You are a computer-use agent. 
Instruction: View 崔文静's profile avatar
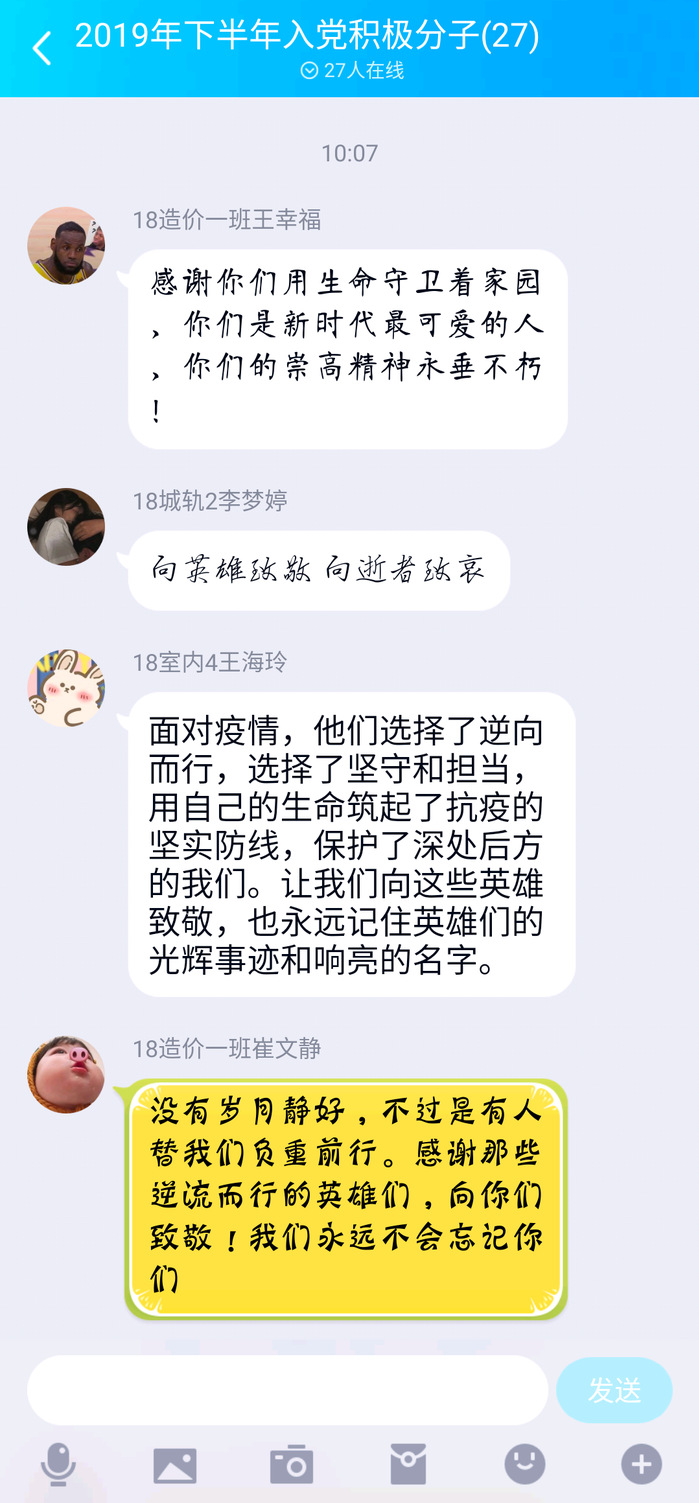click(x=66, y=1075)
